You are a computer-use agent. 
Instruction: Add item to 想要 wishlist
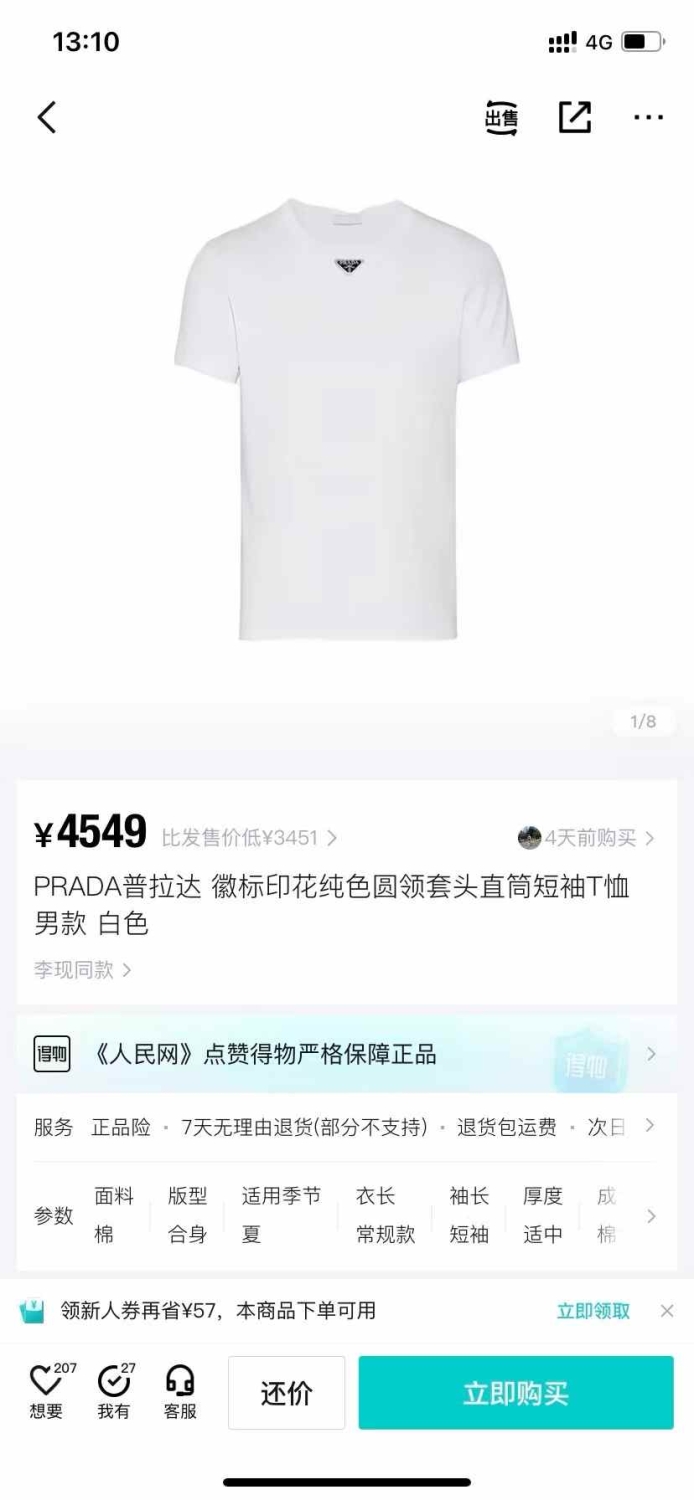[x=47, y=1391]
